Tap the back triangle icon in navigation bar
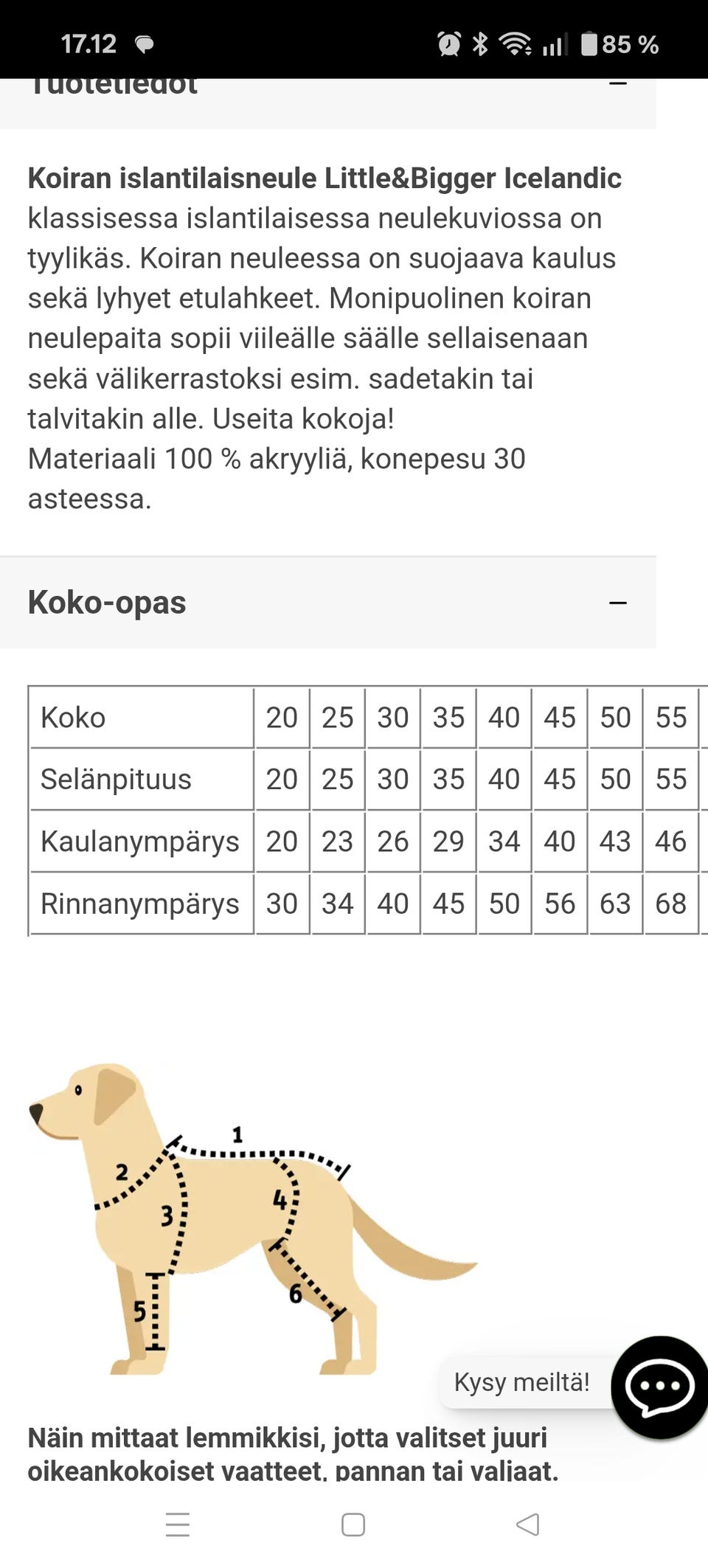 point(527,1525)
